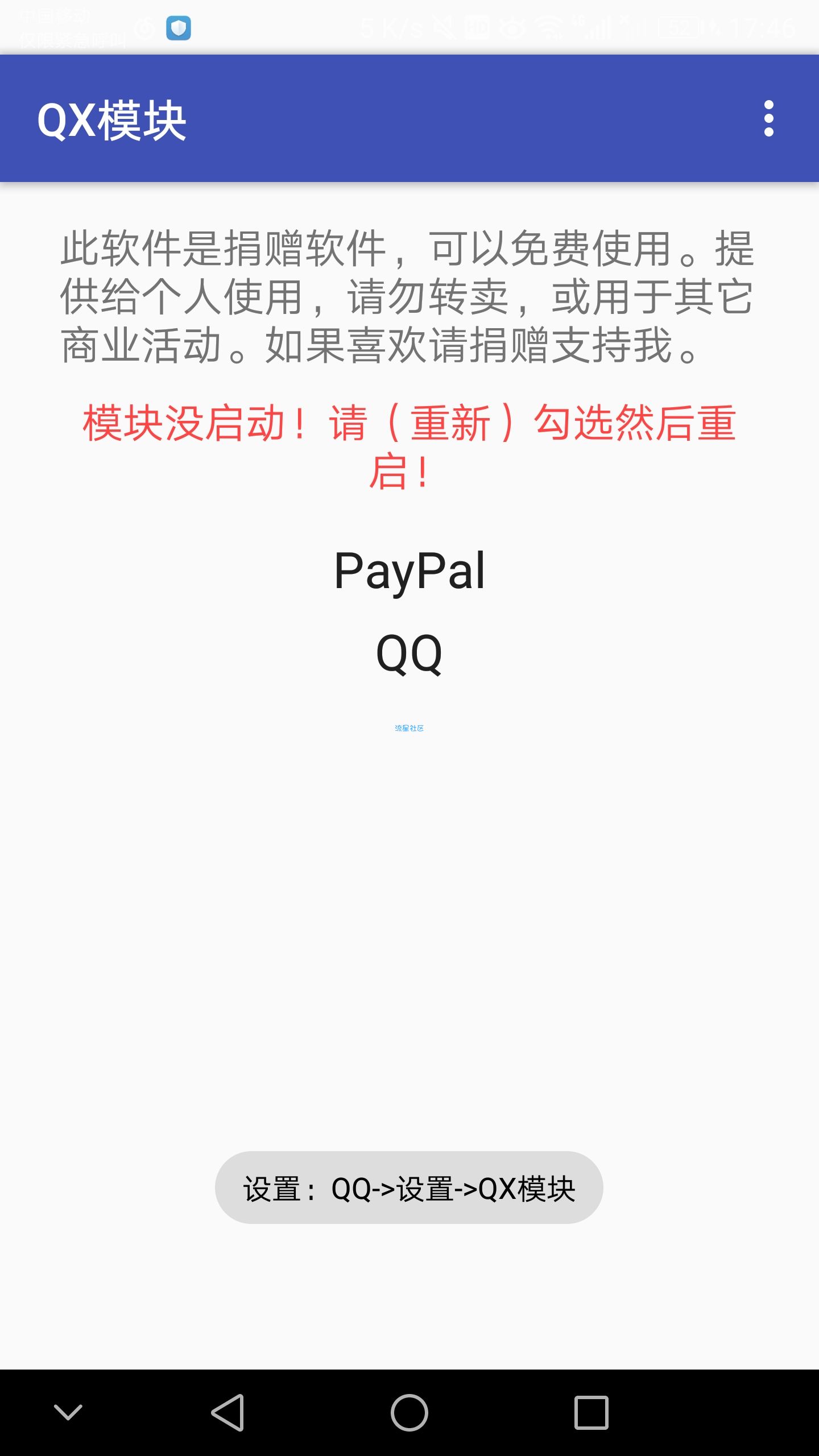Open the overflow menu

coord(768,118)
